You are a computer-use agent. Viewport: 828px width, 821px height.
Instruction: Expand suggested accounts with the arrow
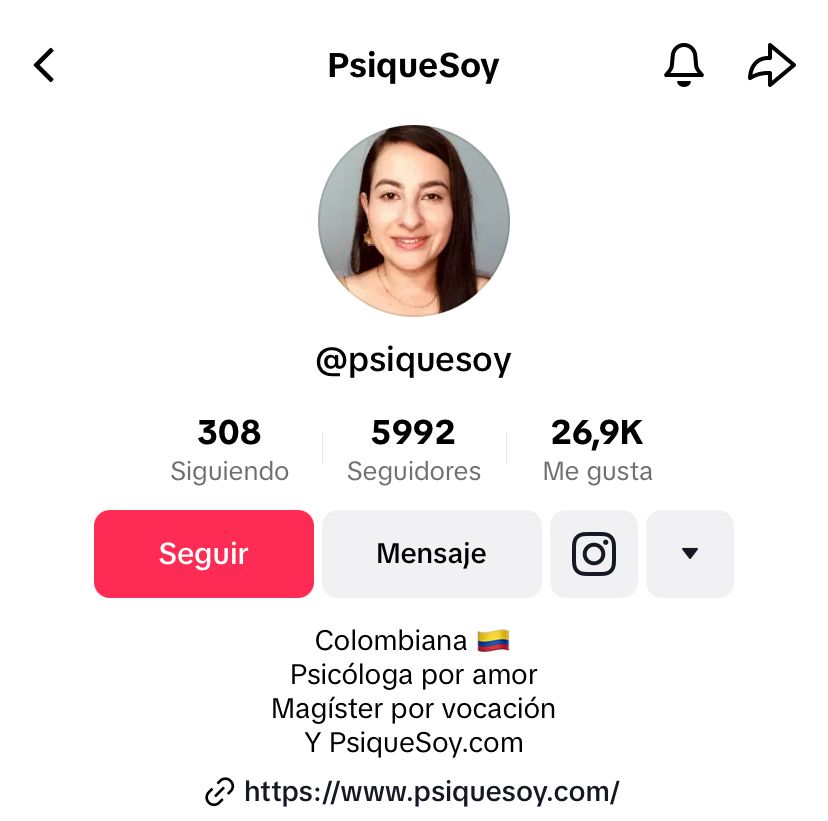(x=690, y=554)
